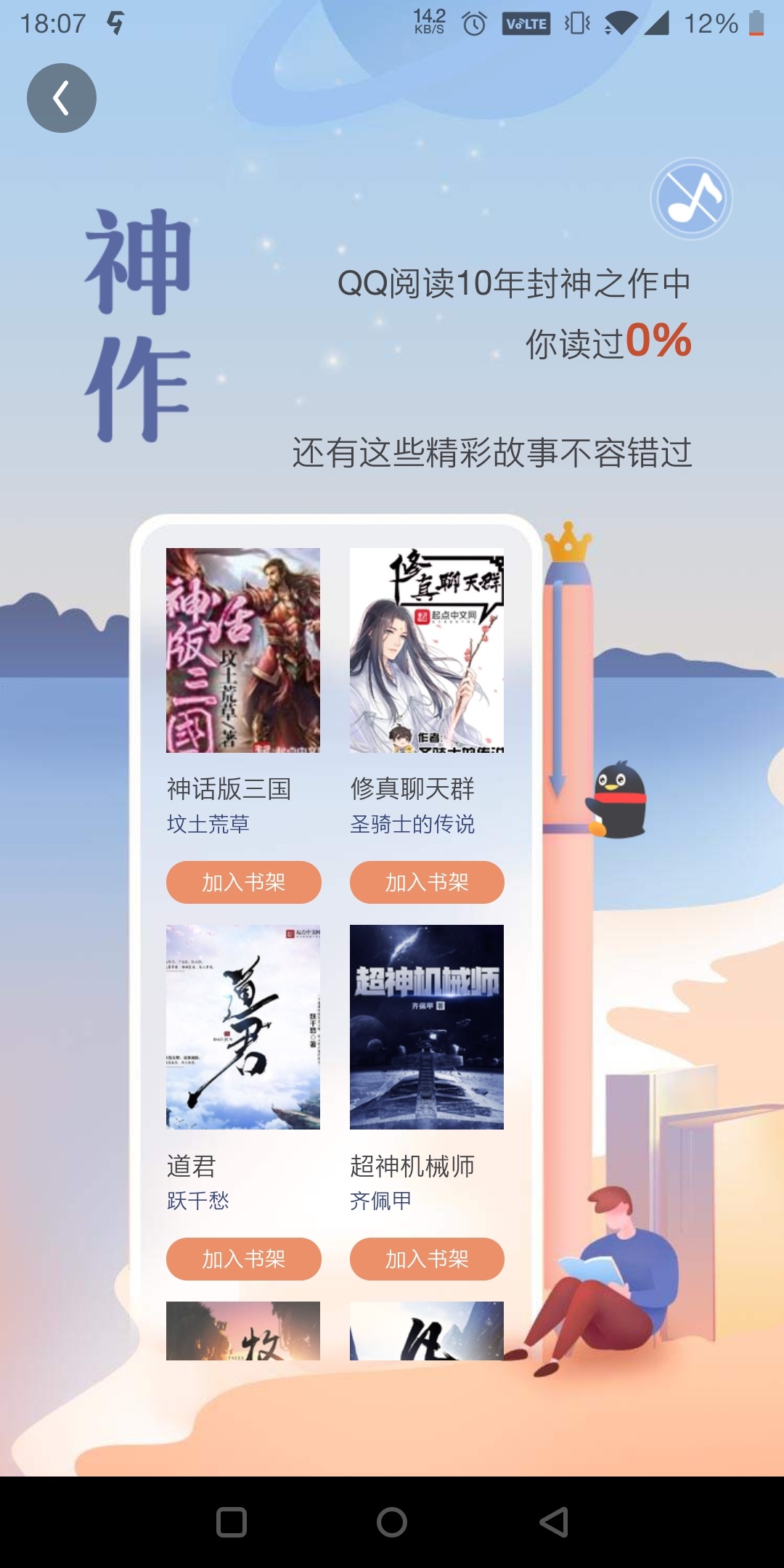Tap the system home button
Viewport: 784px width, 1568px height.
click(392, 1522)
